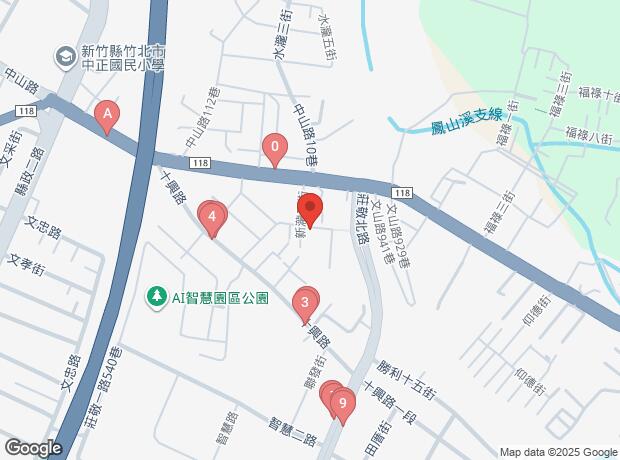
Task: Tap the map marker labeled A
Action: coord(107,115)
